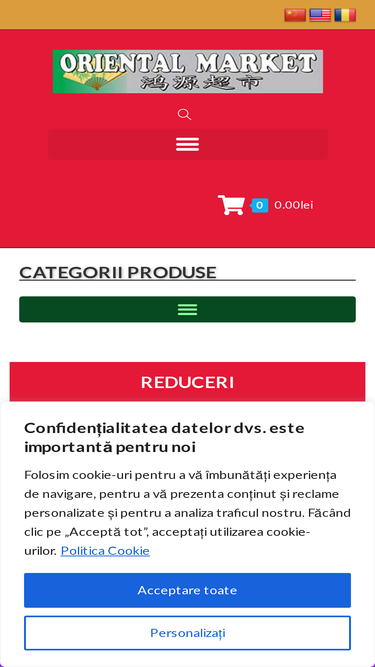This screenshot has width=375, height=667.
Task: Open the shopping cart
Action: (231, 205)
